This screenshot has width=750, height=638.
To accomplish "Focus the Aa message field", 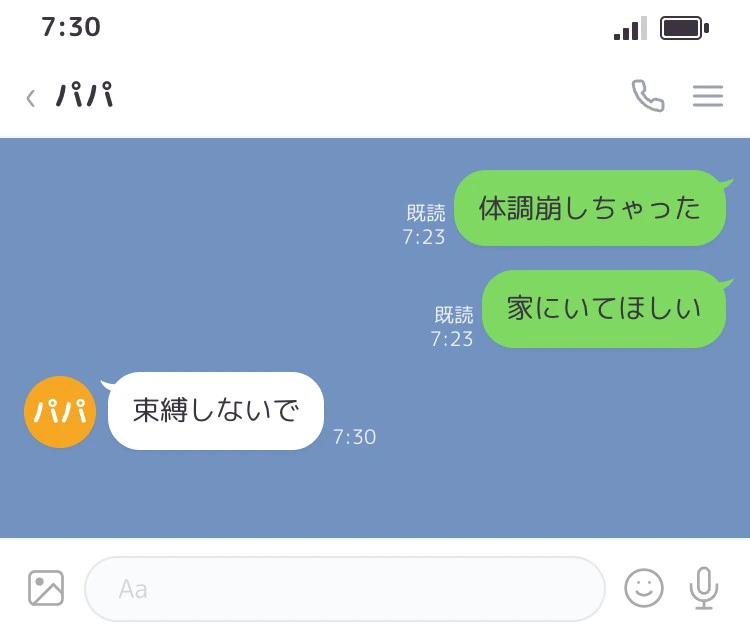I will click(344, 589).
